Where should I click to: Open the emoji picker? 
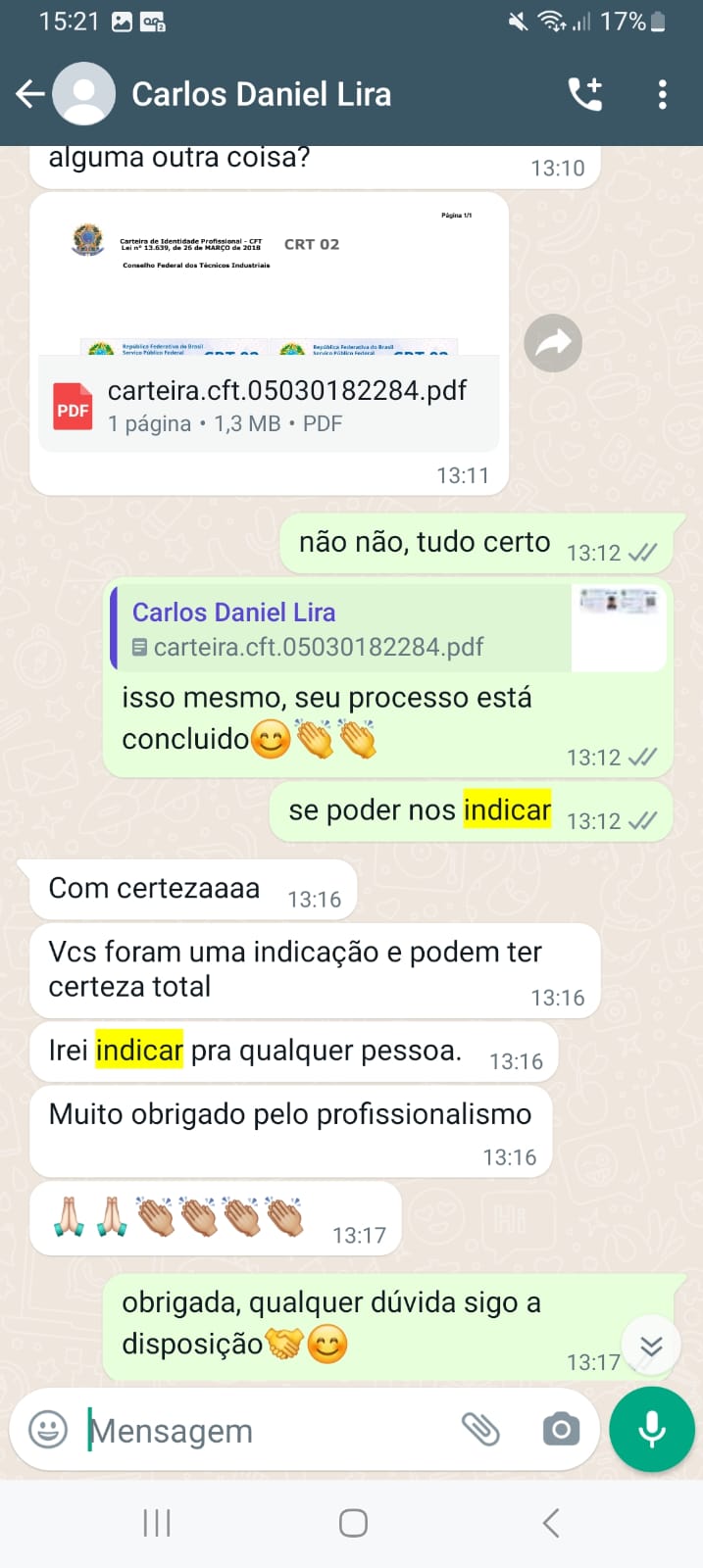48,1430
